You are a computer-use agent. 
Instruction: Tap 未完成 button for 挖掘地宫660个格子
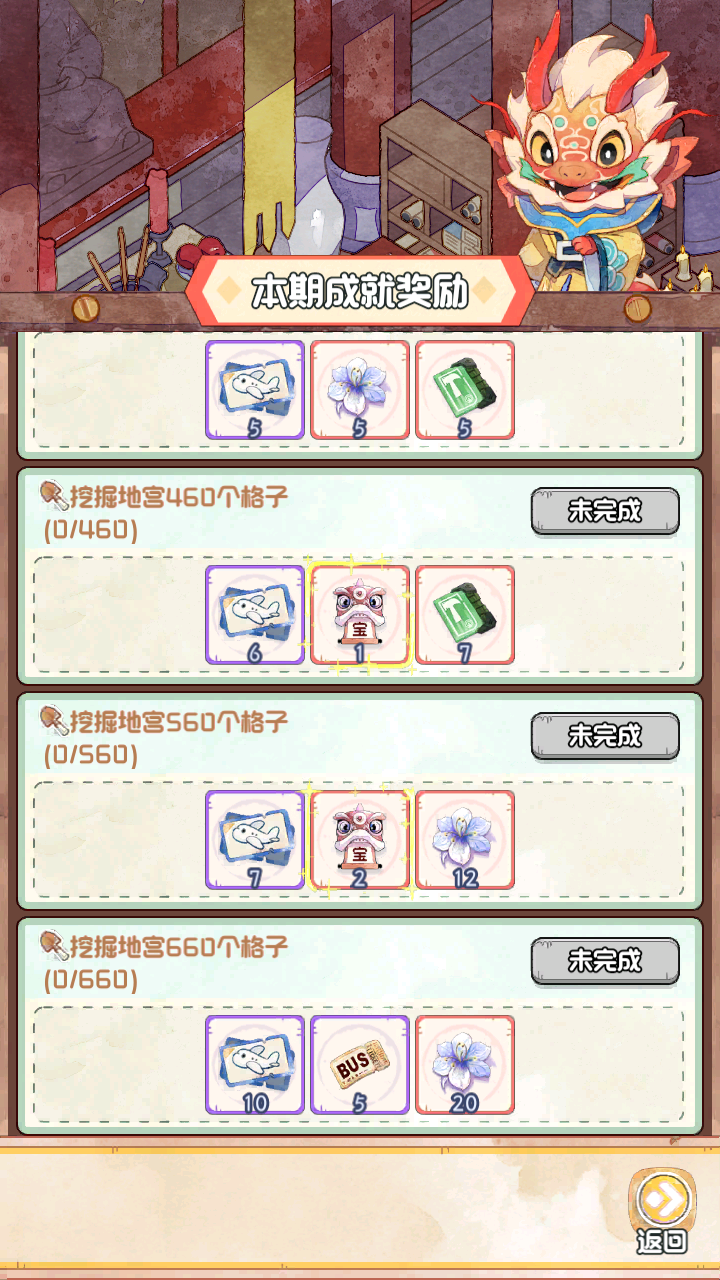(x=605, y=961)
